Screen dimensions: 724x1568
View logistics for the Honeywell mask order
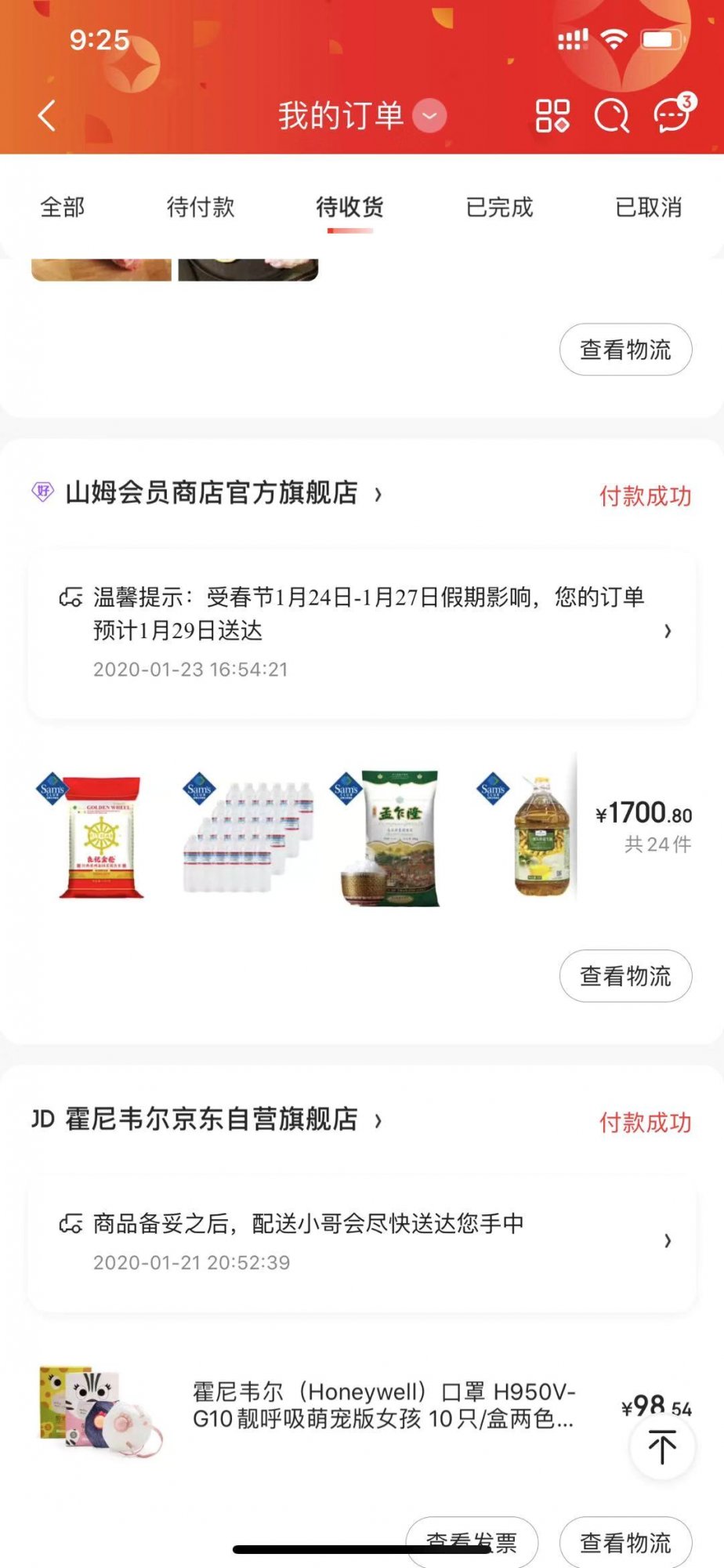[625, 1543]
